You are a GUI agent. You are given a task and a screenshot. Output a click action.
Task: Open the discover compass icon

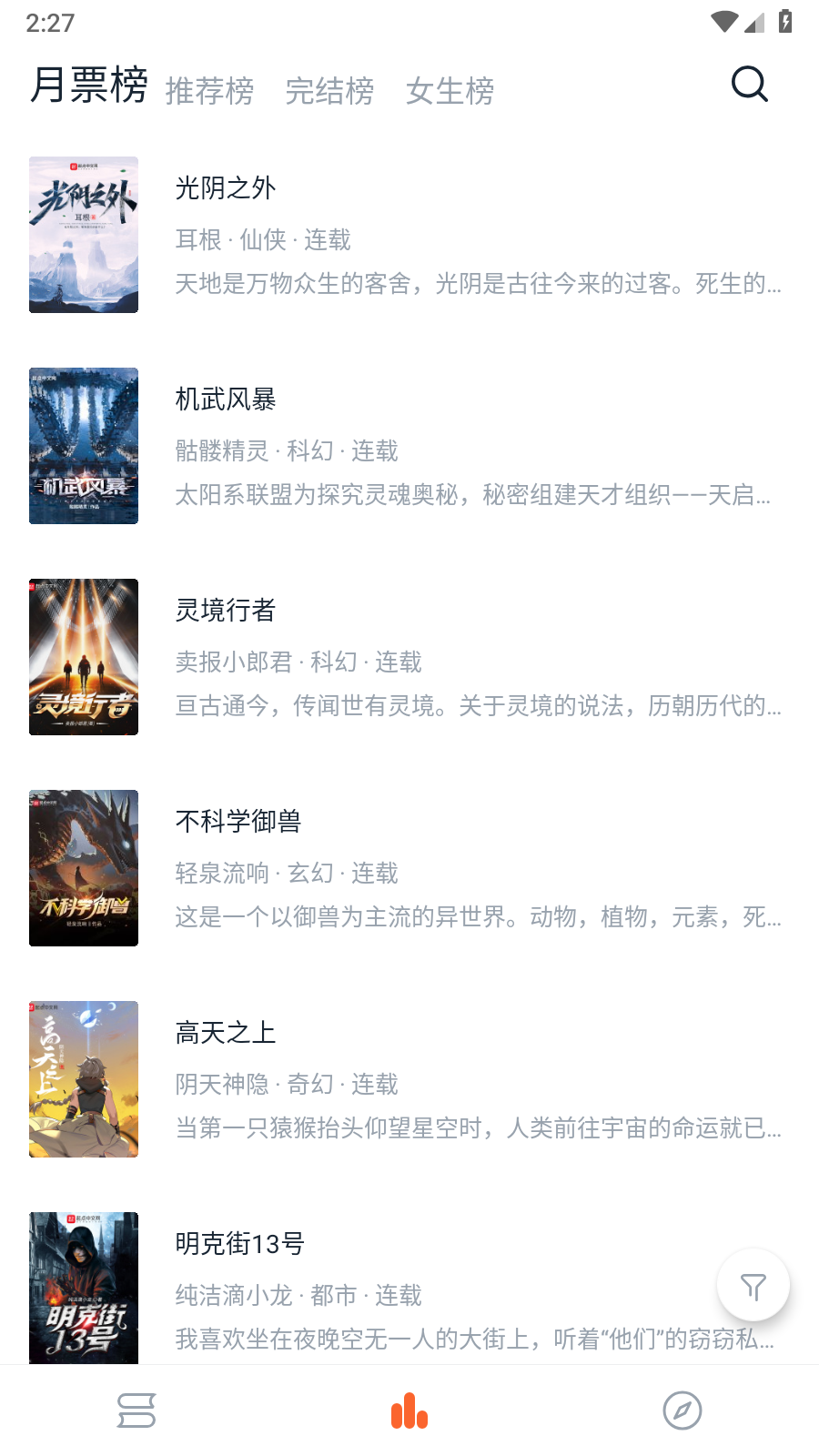(x=682, y=1411)
